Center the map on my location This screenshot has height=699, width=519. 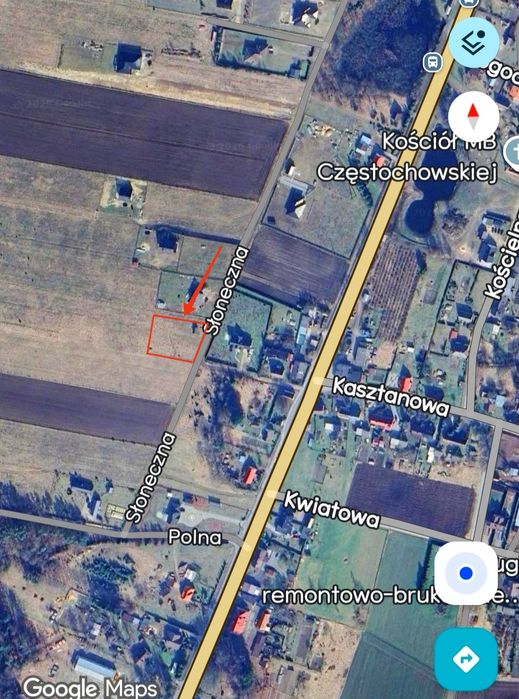pyautogui.click(x=466, y=573)
